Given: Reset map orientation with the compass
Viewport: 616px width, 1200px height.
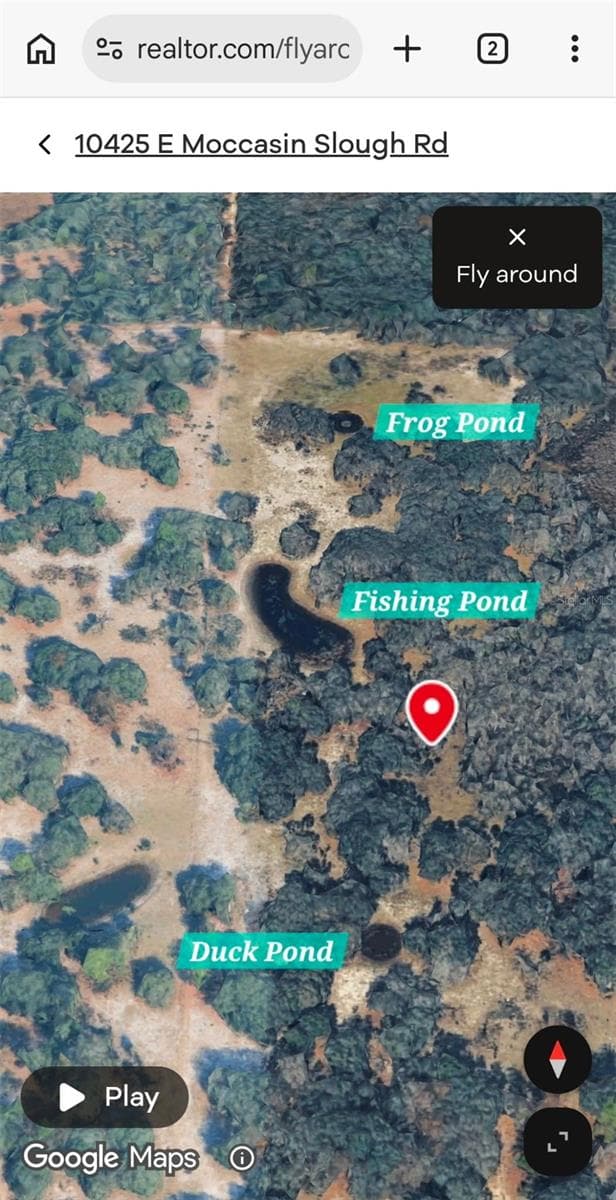Looking at the screenshot, I should point(558,1059).
